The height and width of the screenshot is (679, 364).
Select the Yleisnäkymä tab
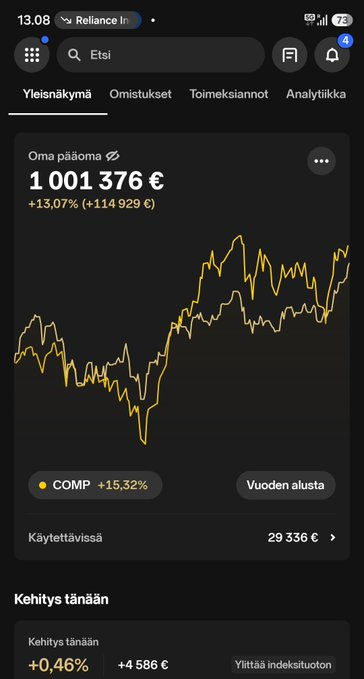[57, 94]
